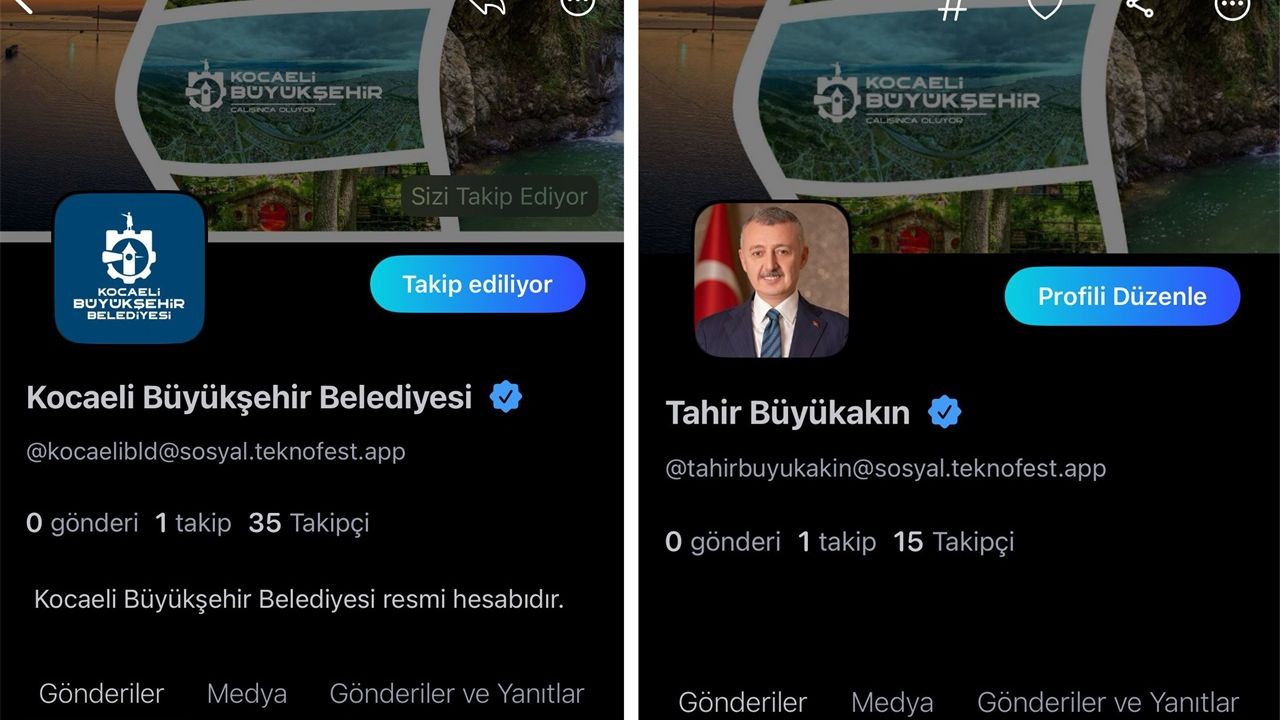
Task: Open Gönderiler ve Yanıtlar on Kocaeli profile
Action: coord(456,694)
